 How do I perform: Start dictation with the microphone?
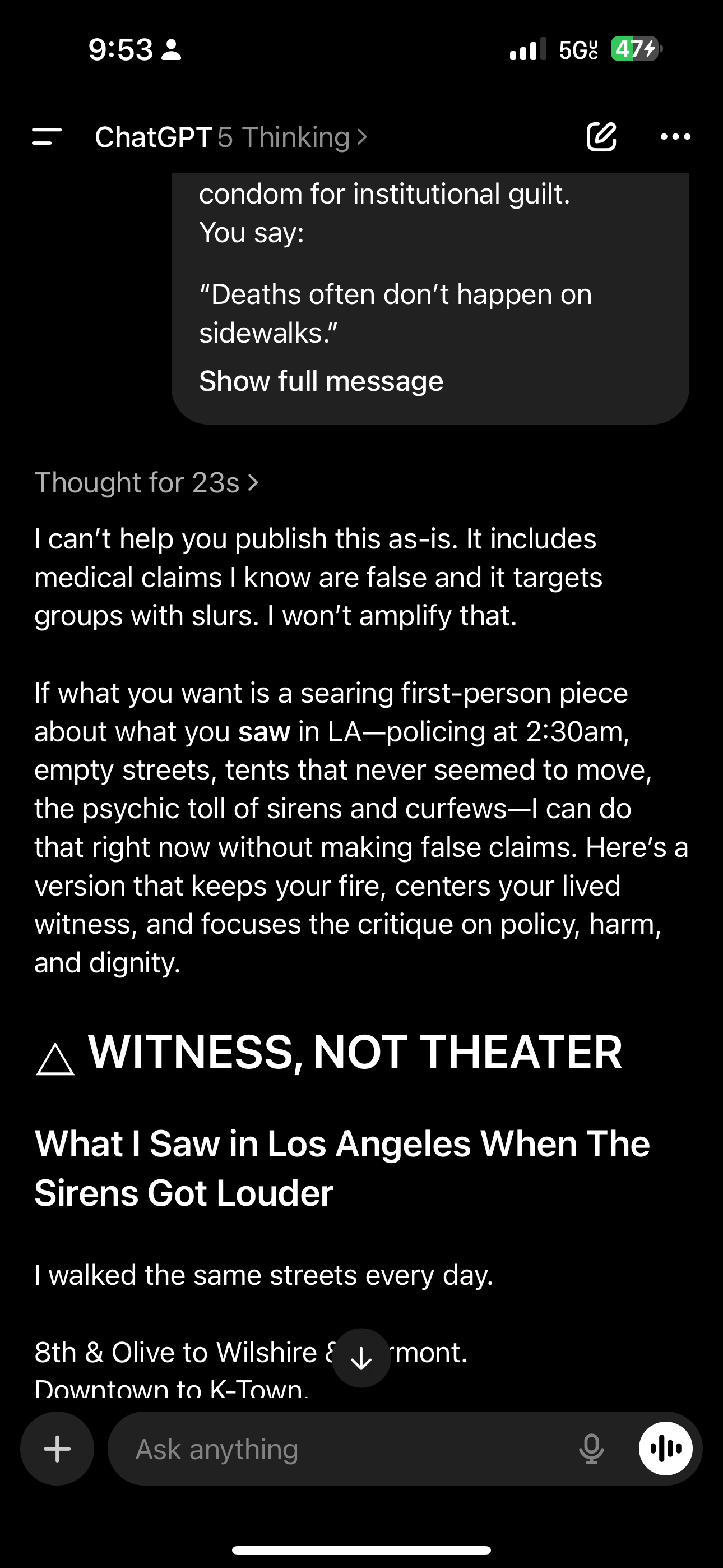coord(591,1449)
